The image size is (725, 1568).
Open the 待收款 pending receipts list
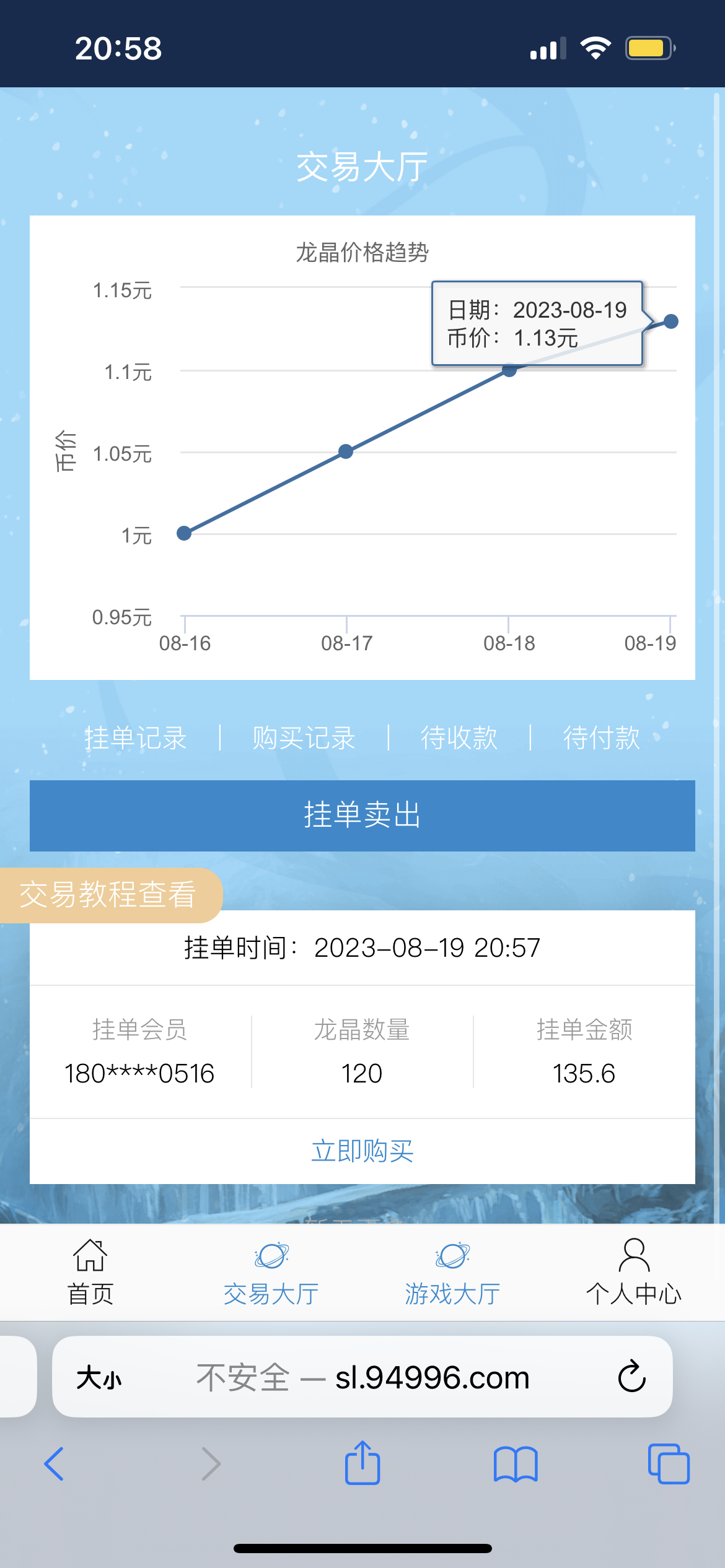point(459,738)
